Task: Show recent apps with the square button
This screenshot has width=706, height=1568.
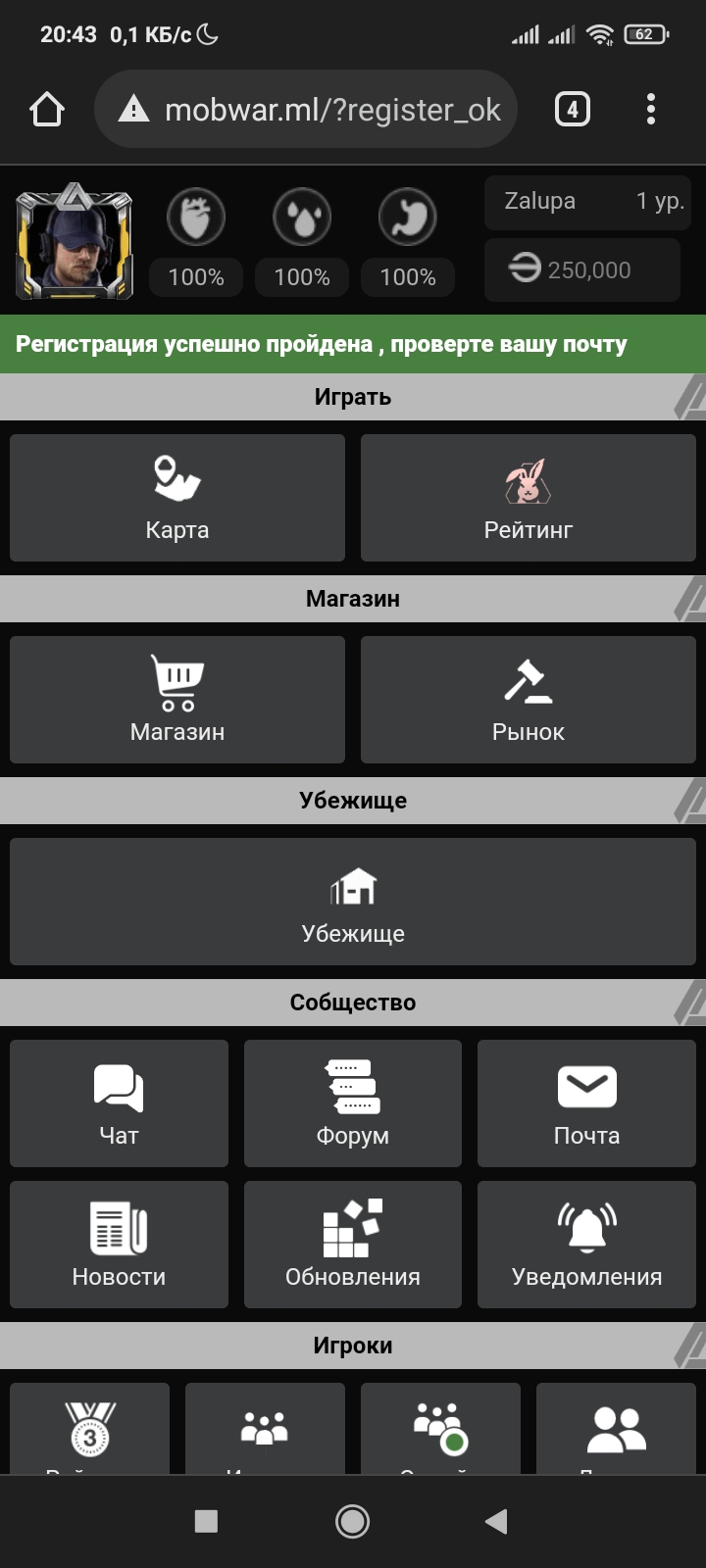Action: pyautogui.click(x=206, y=1521)
